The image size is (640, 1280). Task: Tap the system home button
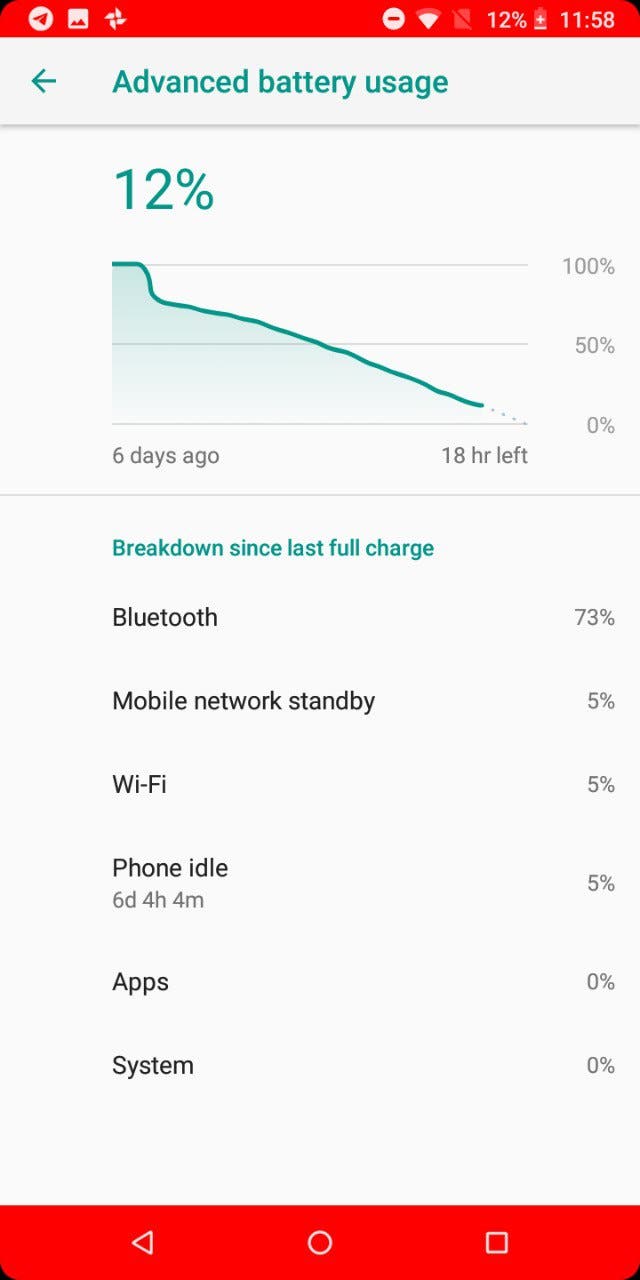[320, 1242]
